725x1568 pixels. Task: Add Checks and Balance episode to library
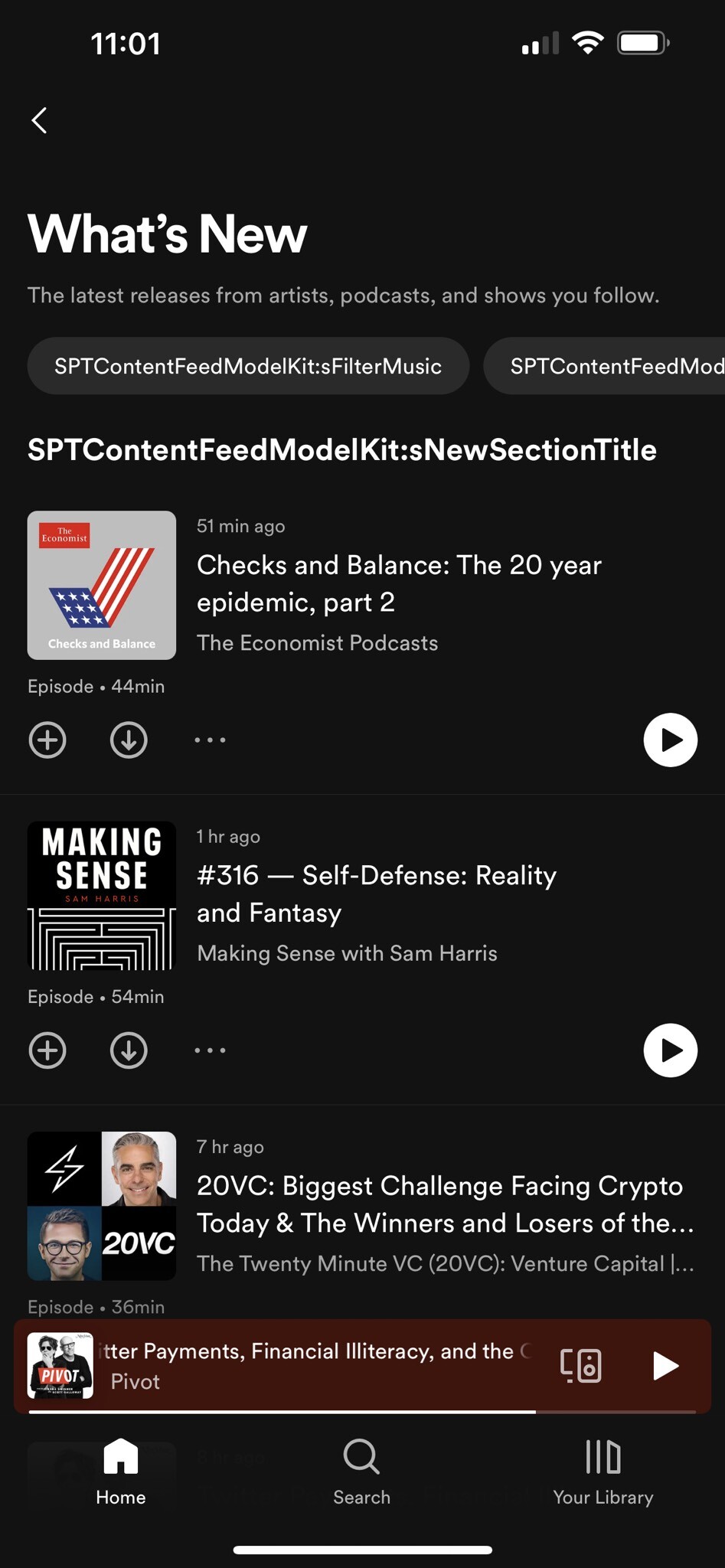(x=47, y=740)
